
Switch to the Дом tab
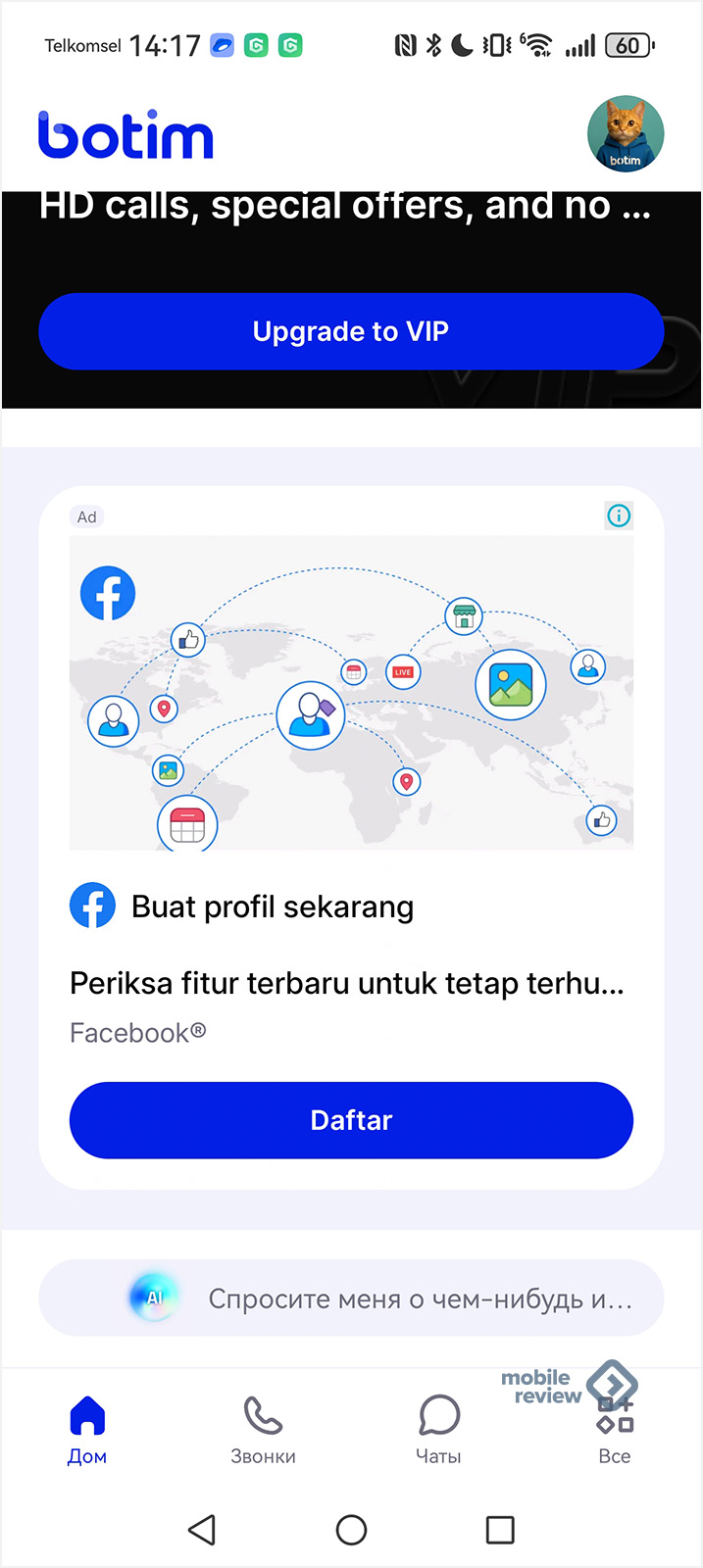click(87, 1430)
